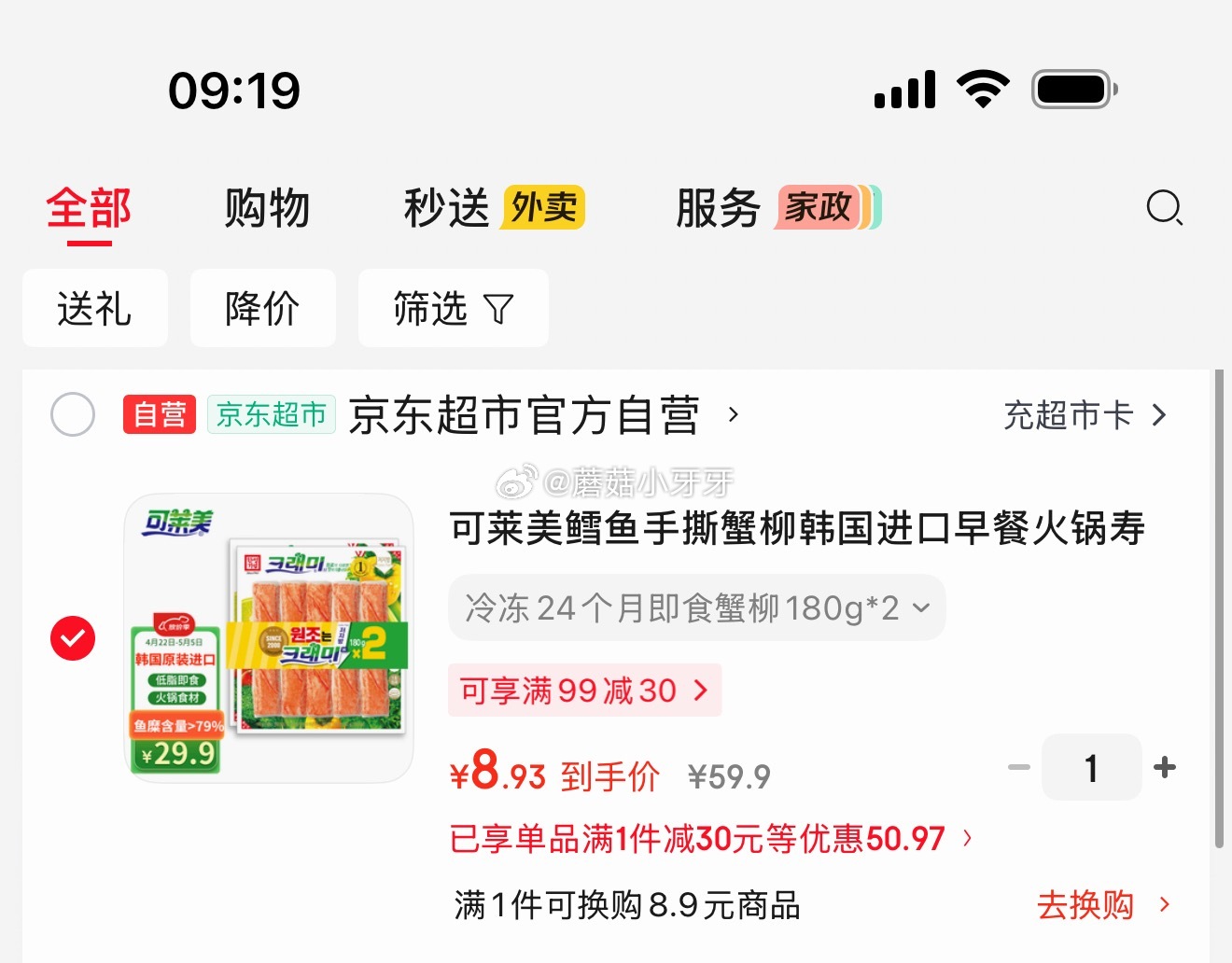The width and height of the screenshot is (1232, 963).
Task: Select all items from 京东超市官方自营
Action: coord(73,414)
